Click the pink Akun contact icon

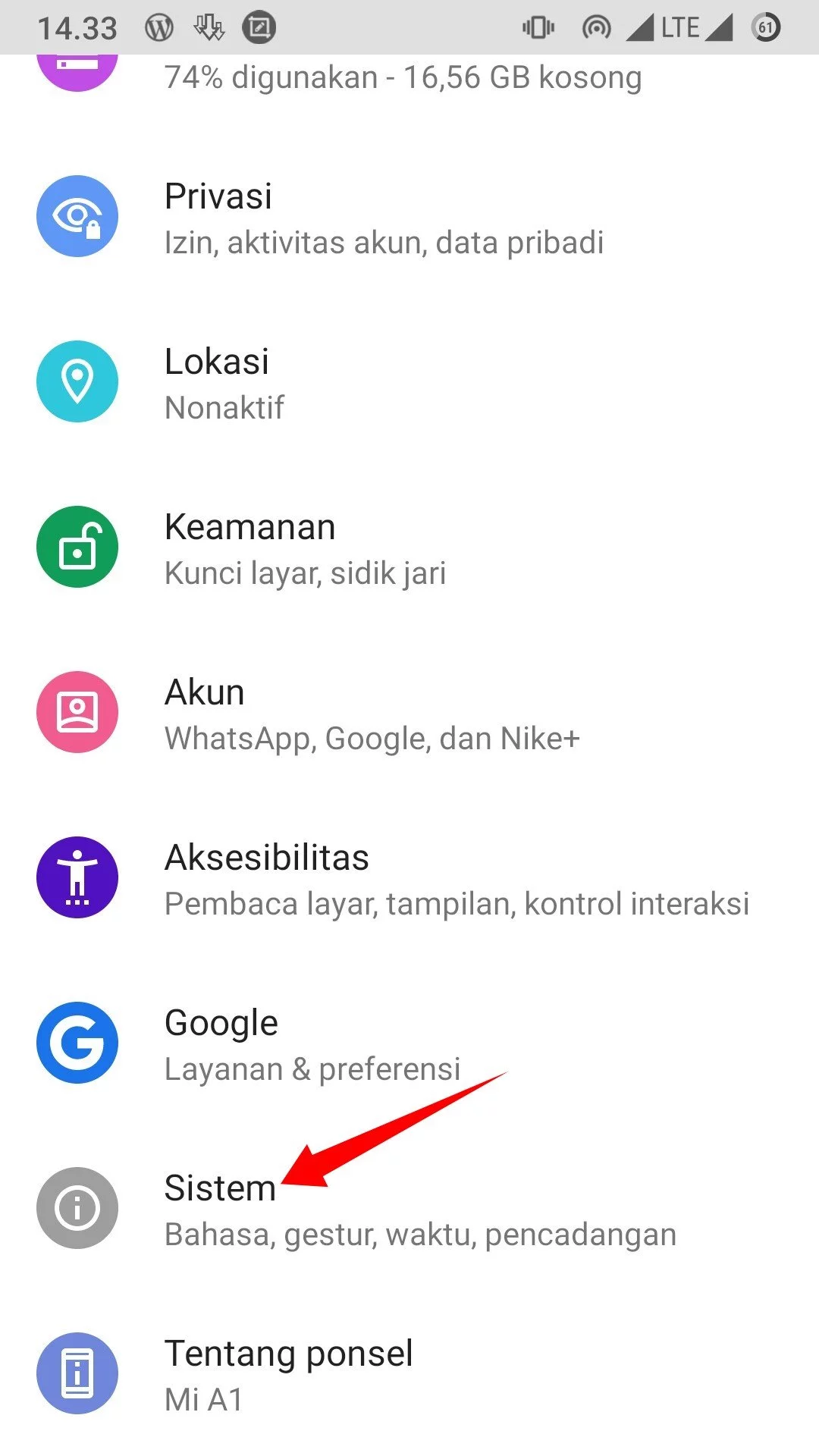tap(77, 711)
